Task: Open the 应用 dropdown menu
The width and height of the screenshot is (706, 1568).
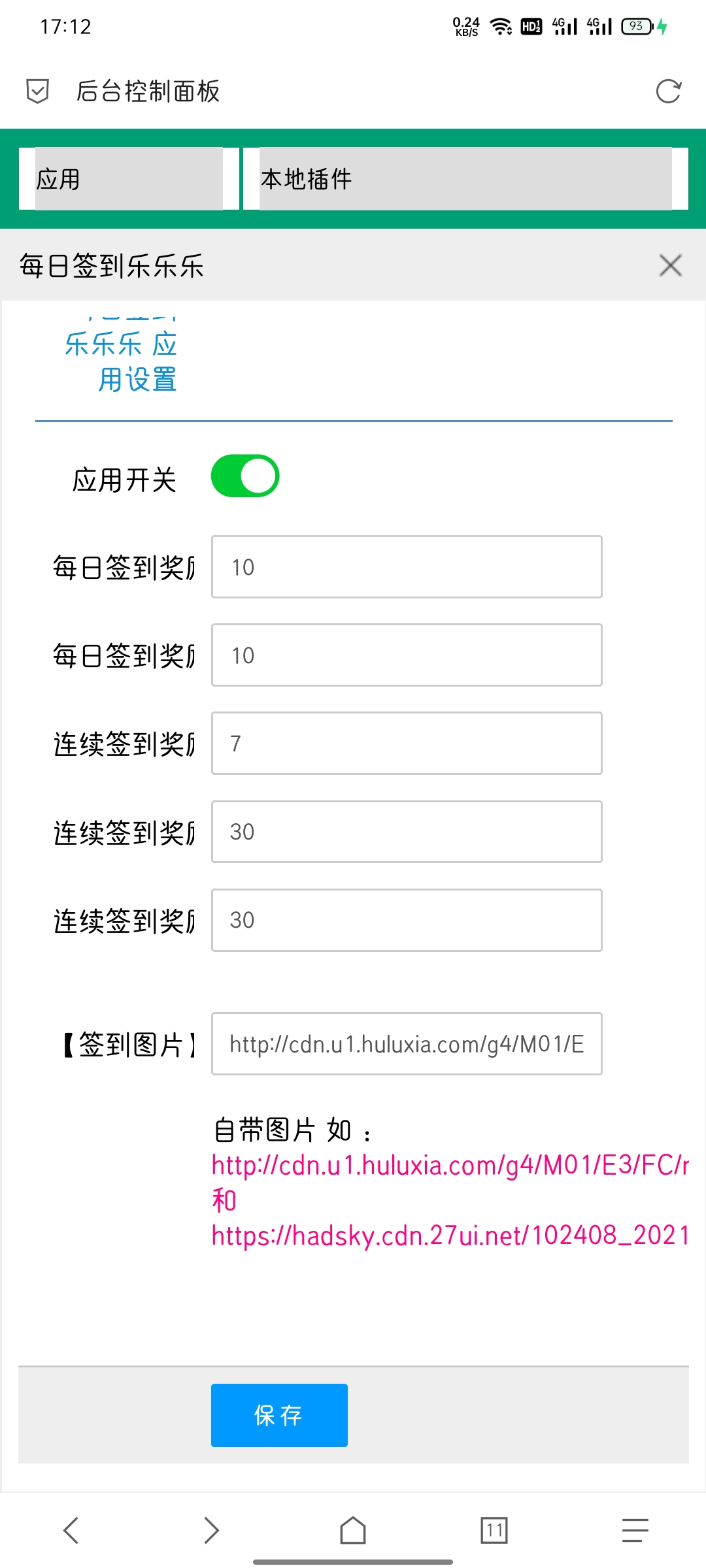Action: pyautogui.click(x=129, y=178)
